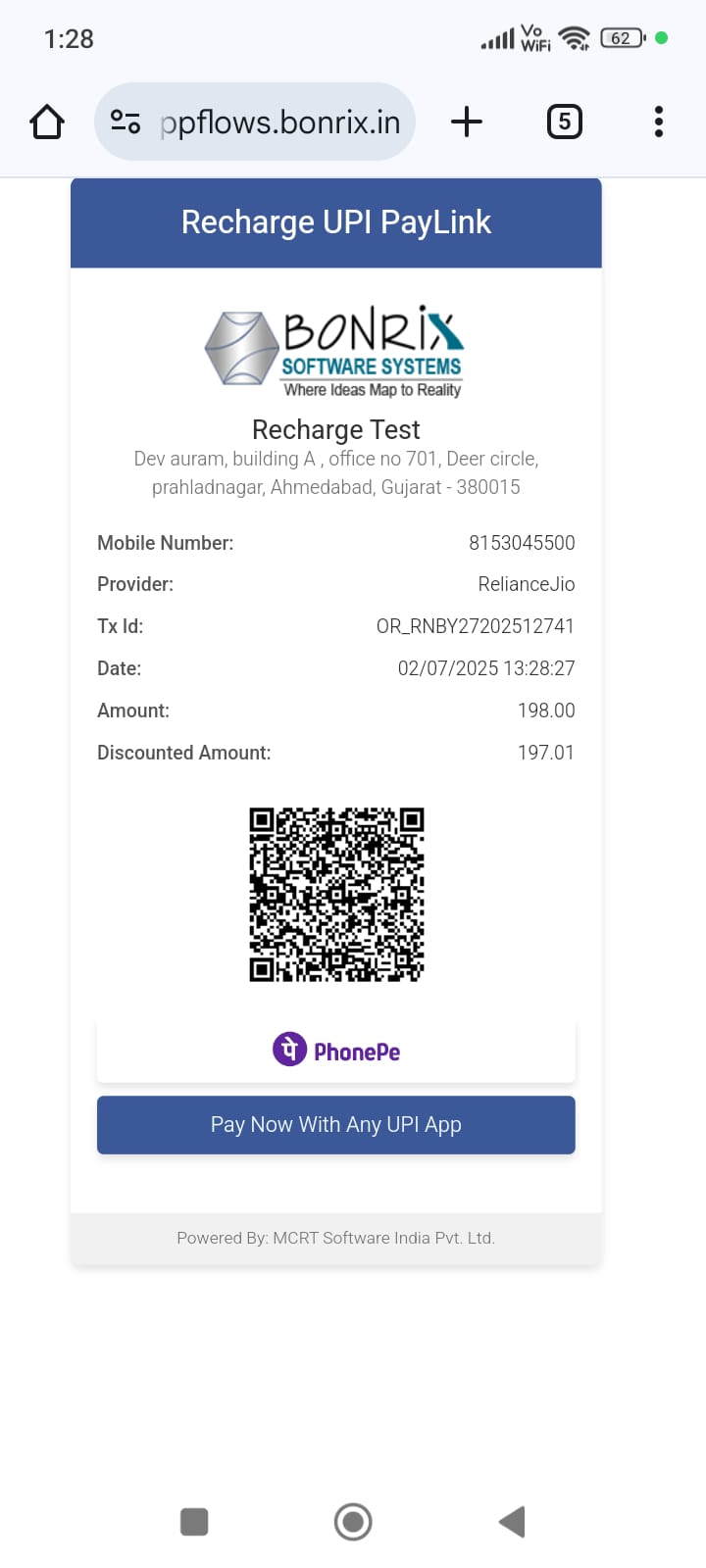This screenshot has width=706, height=1568.
Task: Open the browser overflow menu
Action: [x=658, y=122]
